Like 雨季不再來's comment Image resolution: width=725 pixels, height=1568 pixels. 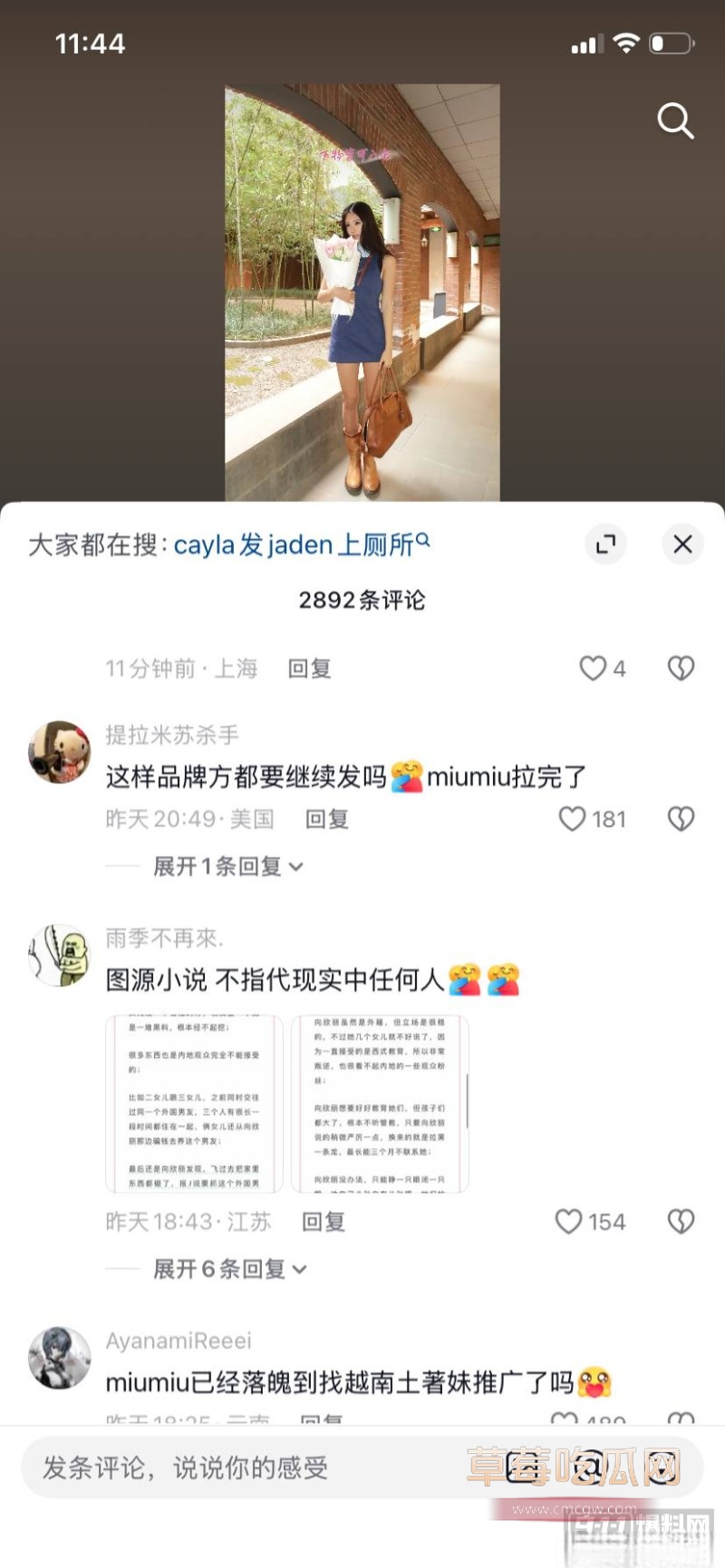pos(590,1222)
